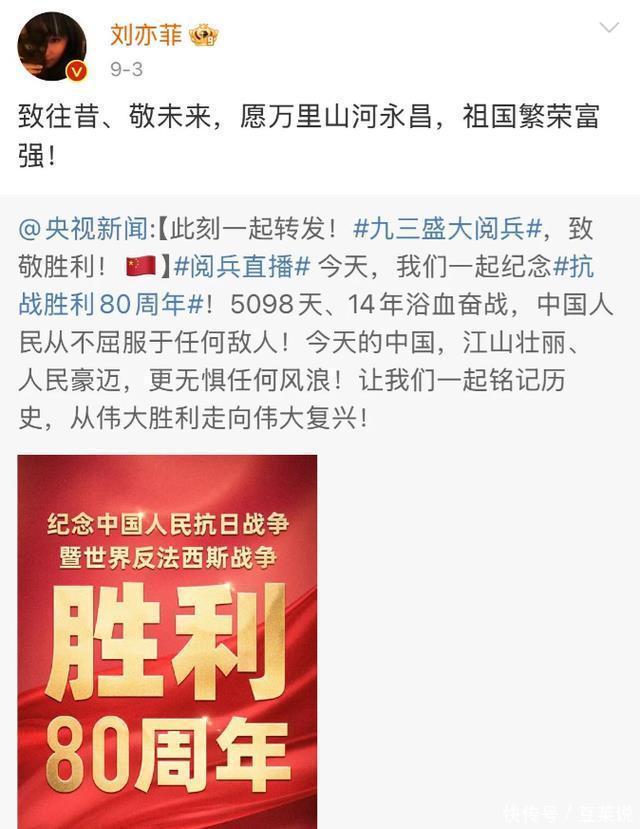Open the @央视新闻 mention link
Screen dimensions: 640x829
pos(85,229)
